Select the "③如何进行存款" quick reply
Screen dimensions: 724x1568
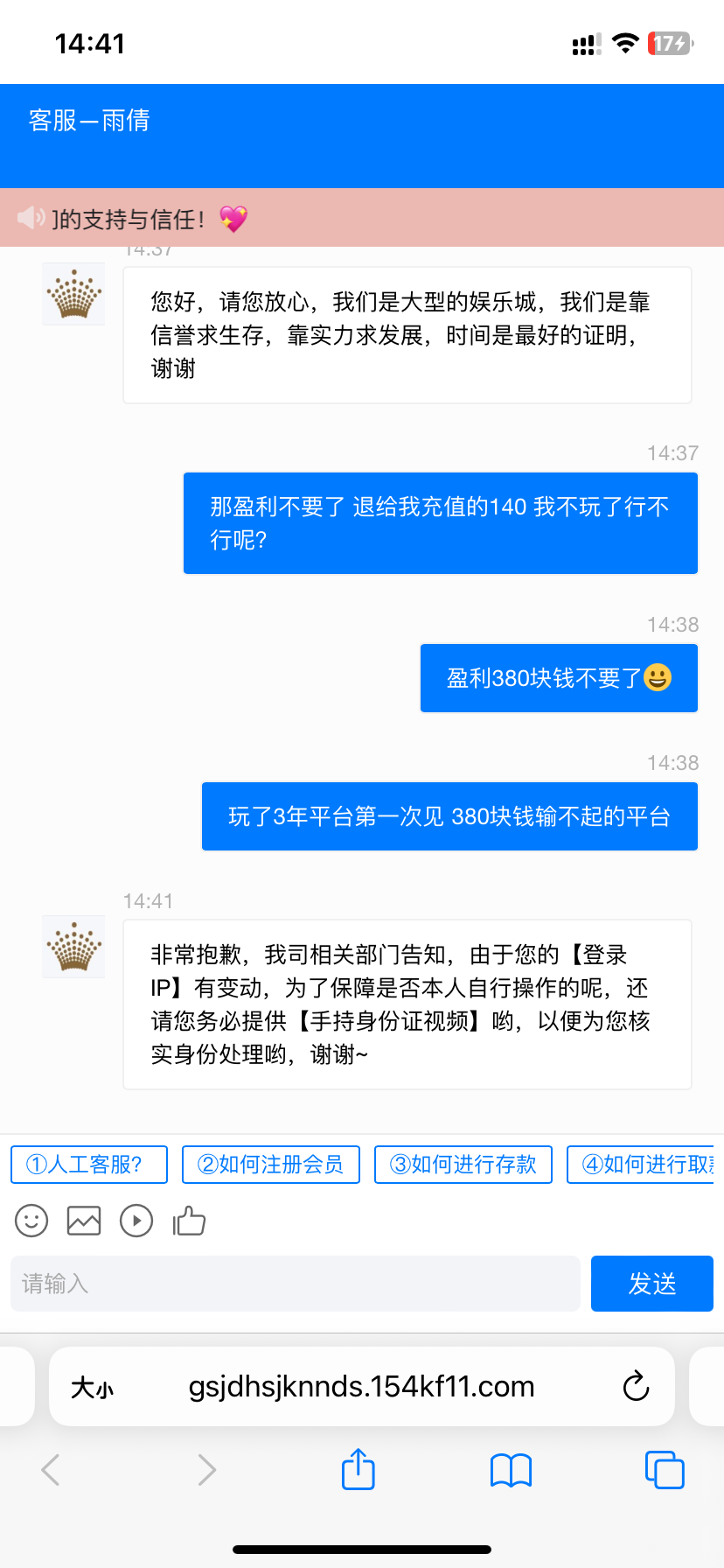[x=463, y=1165]
